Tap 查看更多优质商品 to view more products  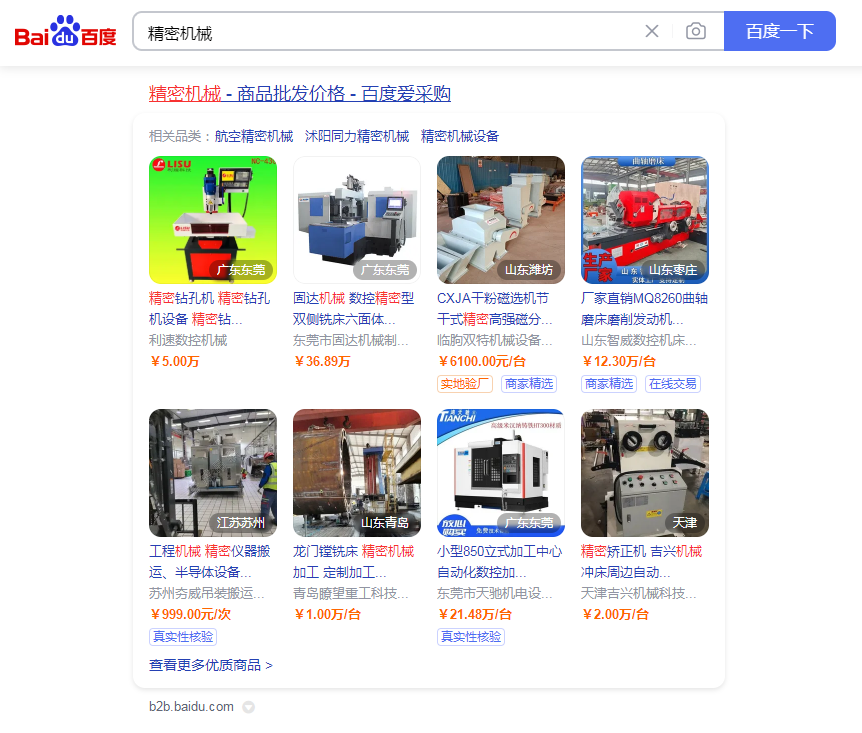[211, 665]
